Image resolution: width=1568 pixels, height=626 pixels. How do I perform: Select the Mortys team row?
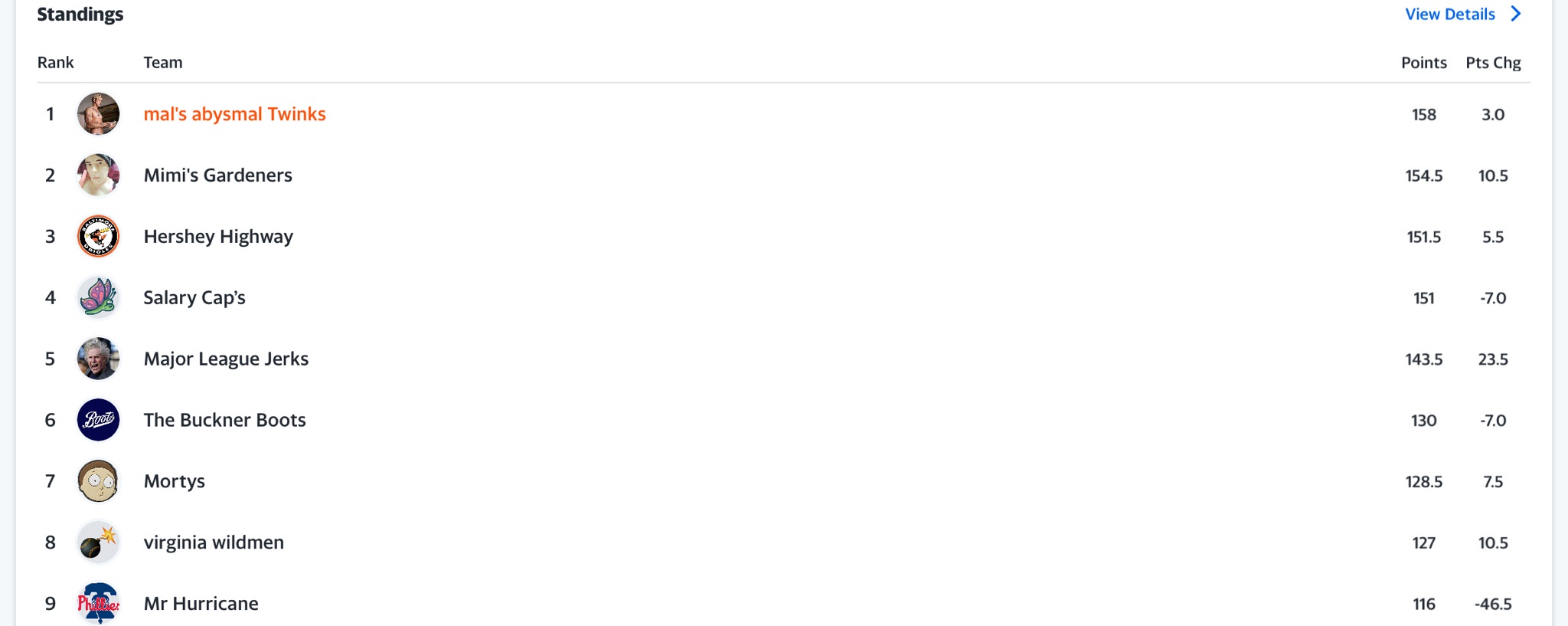pos(175,482)
